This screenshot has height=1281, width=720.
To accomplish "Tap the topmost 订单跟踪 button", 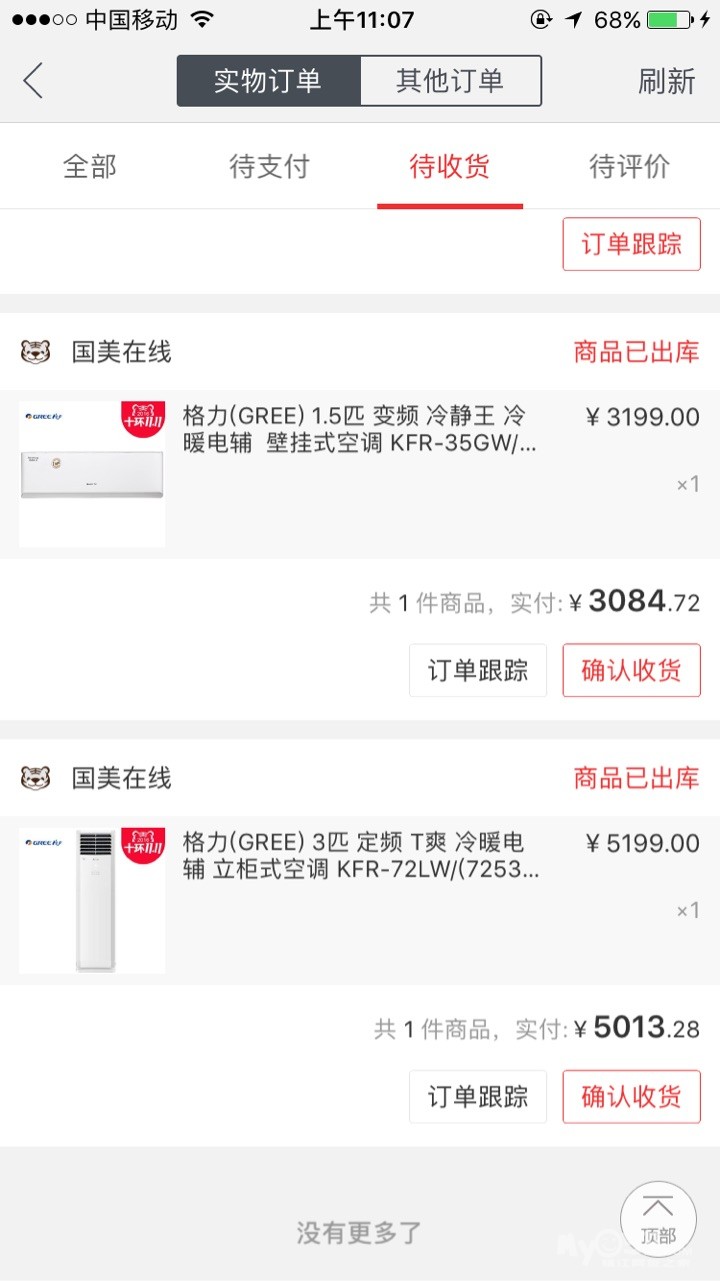I will pos(631,244).
